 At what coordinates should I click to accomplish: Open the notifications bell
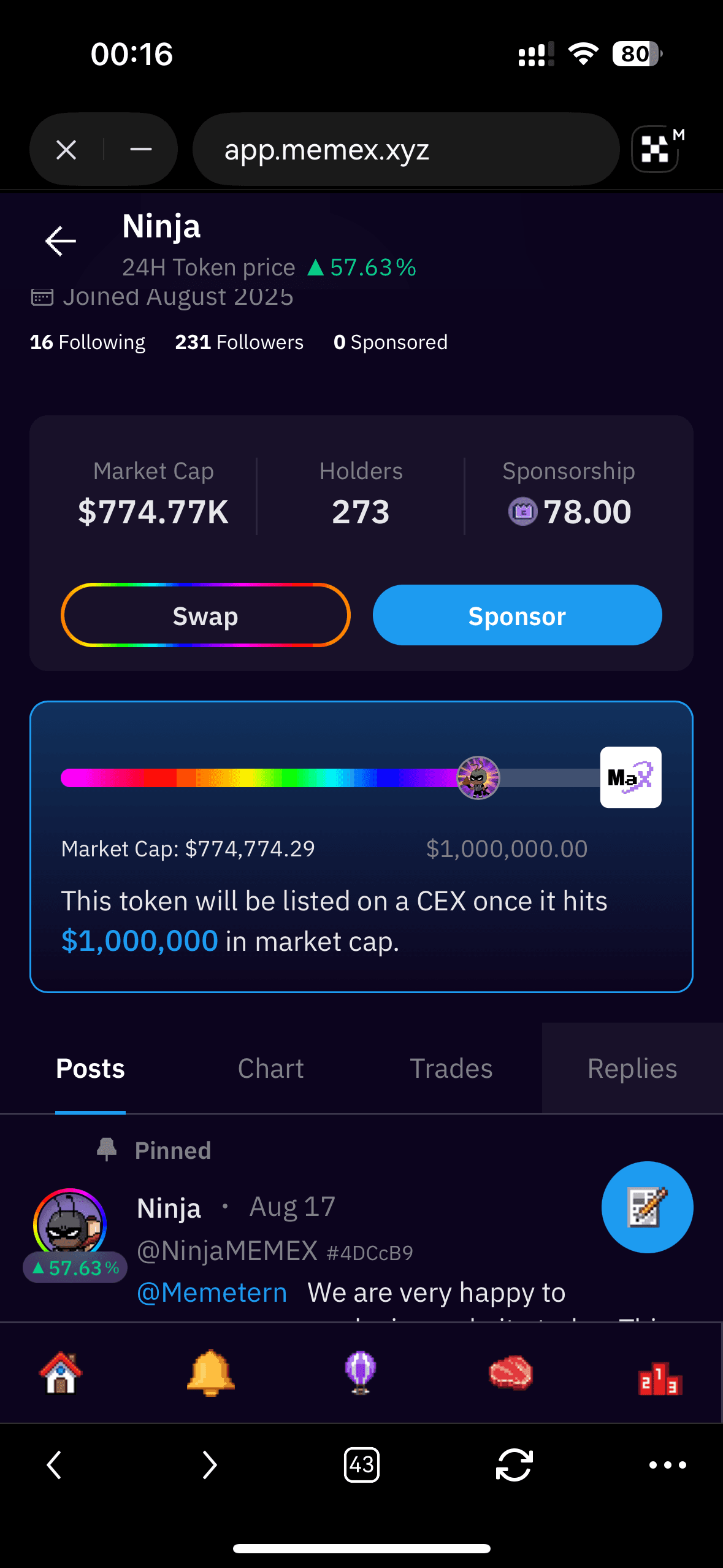pos(210,1373)
